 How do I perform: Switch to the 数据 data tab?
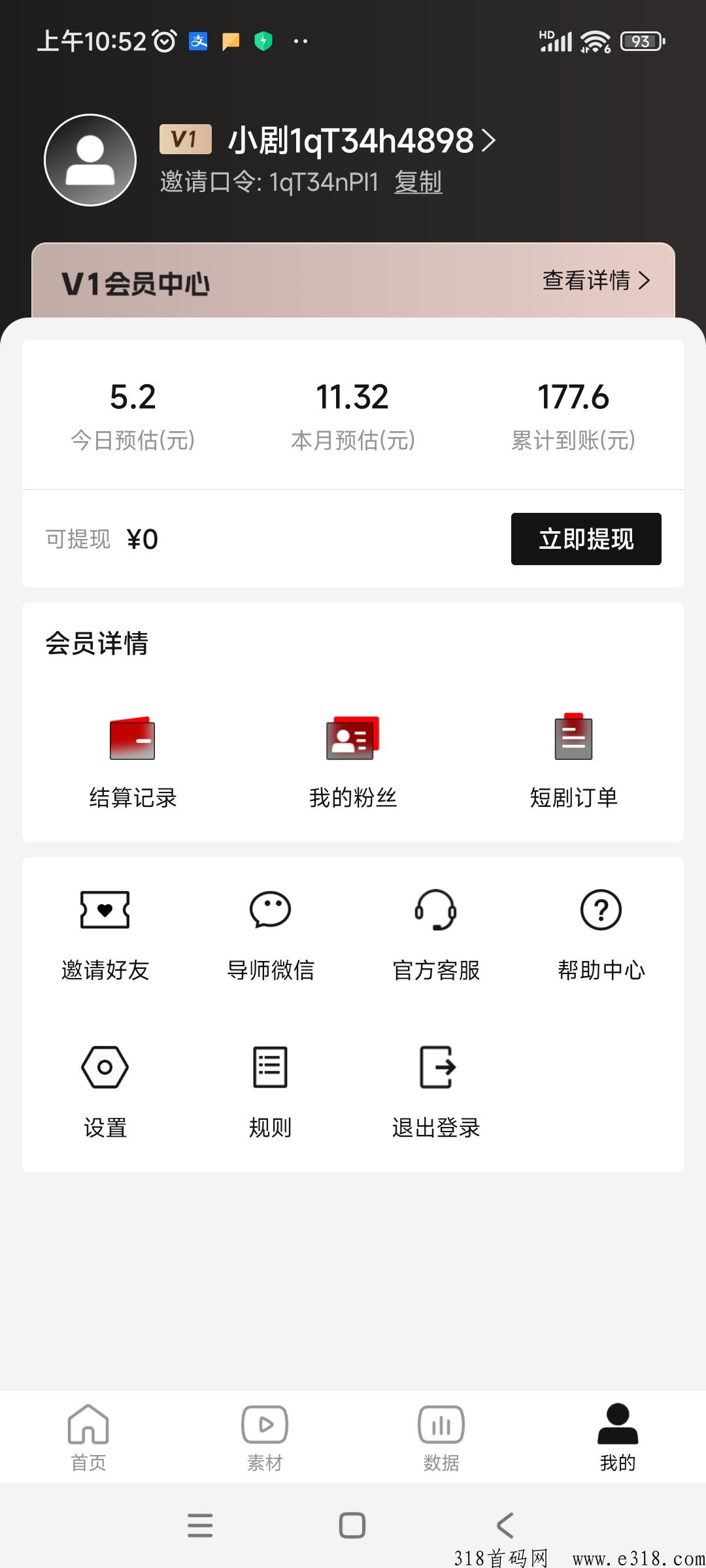point(441,1437)
